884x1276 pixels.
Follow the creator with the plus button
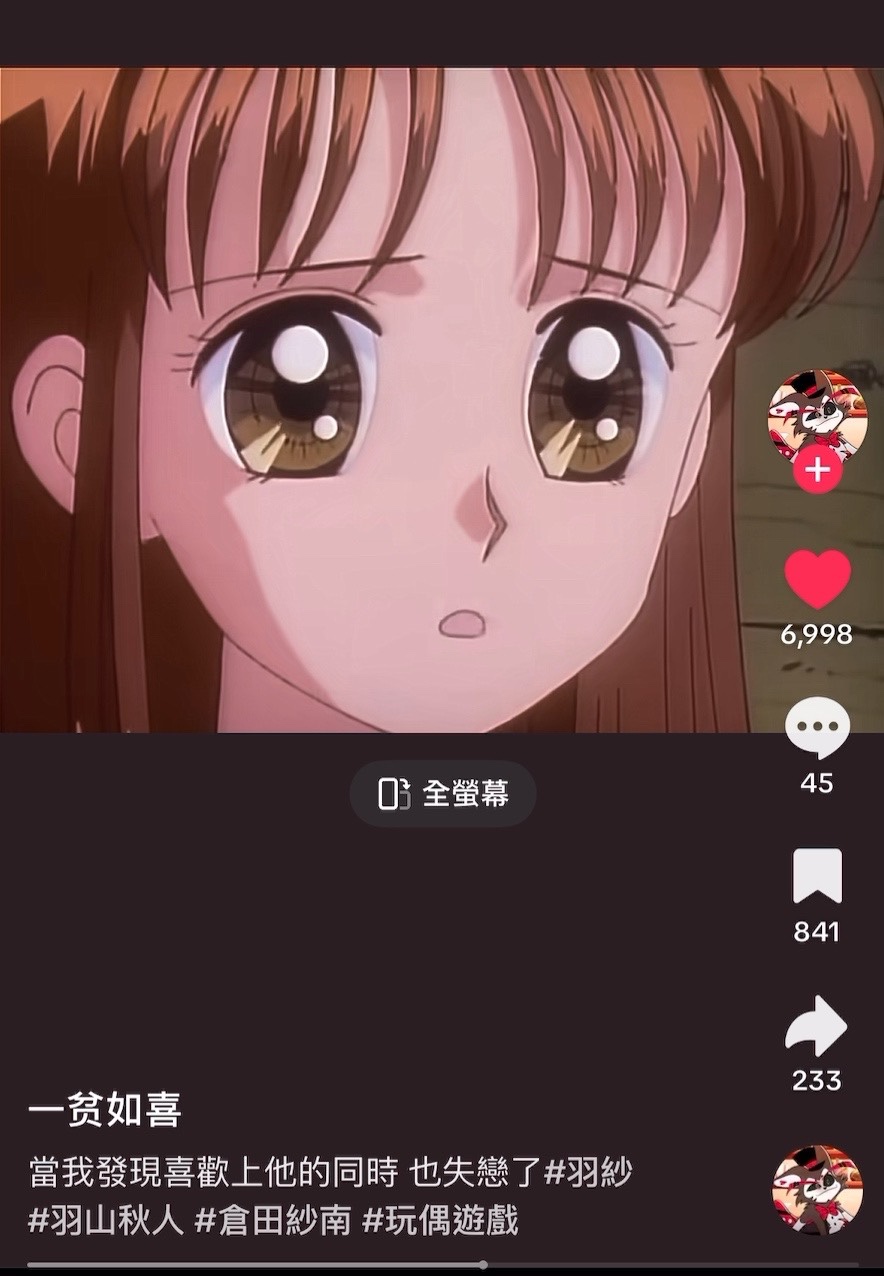tap(817, 470)
